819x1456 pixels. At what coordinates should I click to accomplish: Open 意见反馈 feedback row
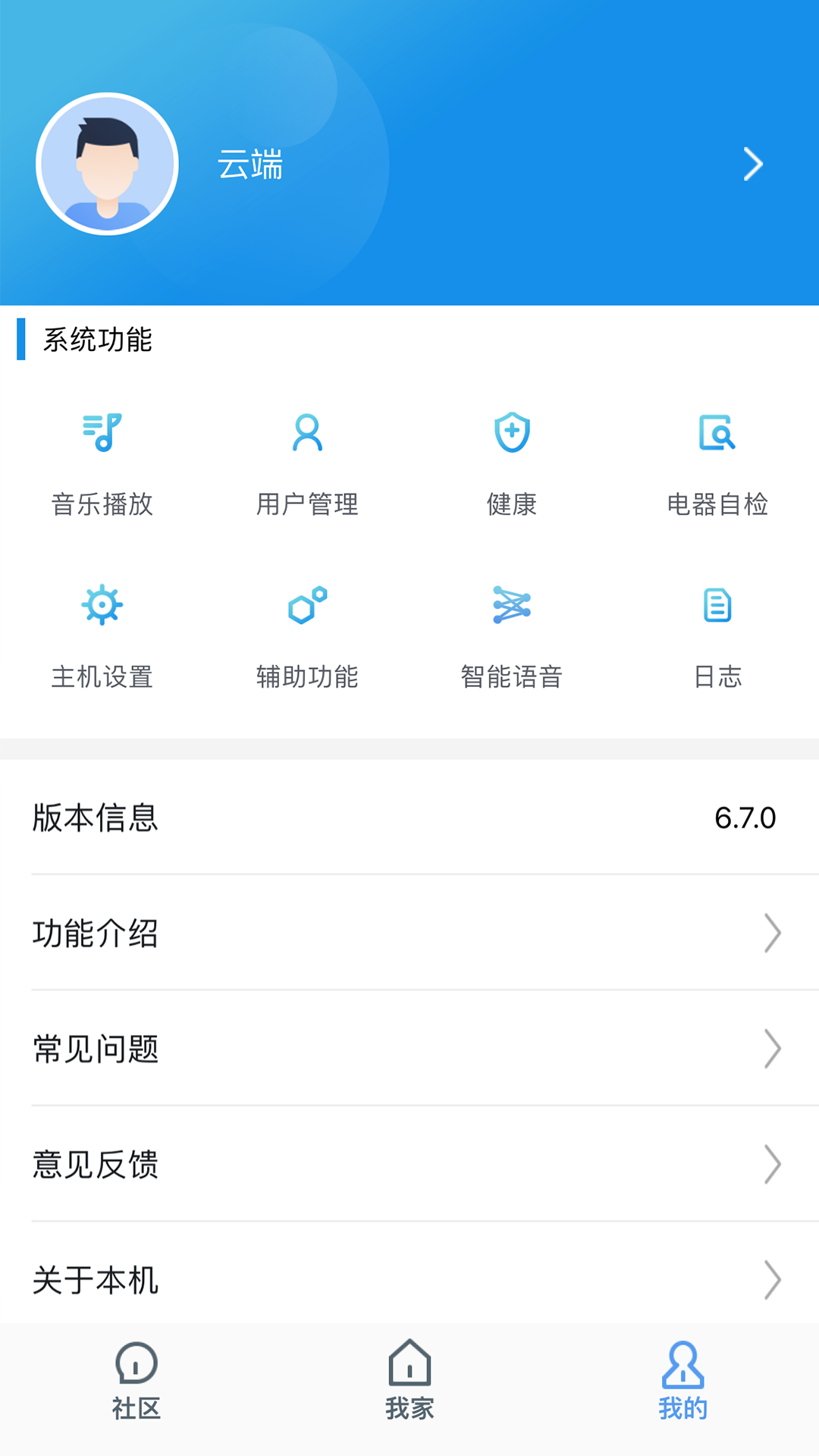point(409,1164)
